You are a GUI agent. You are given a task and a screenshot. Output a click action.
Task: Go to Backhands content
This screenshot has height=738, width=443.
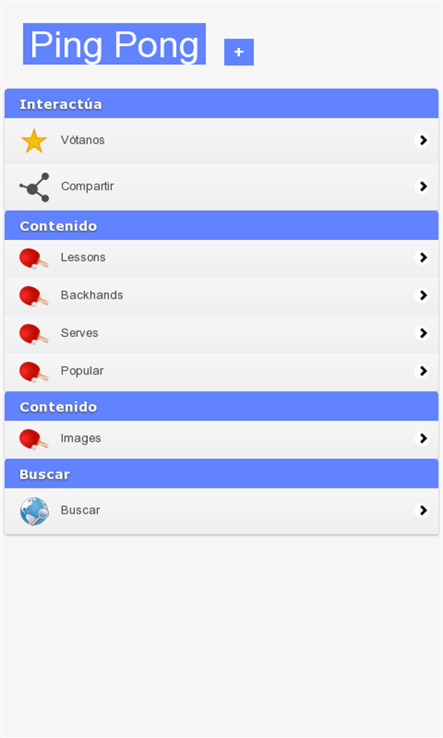[x=221, y=296]
